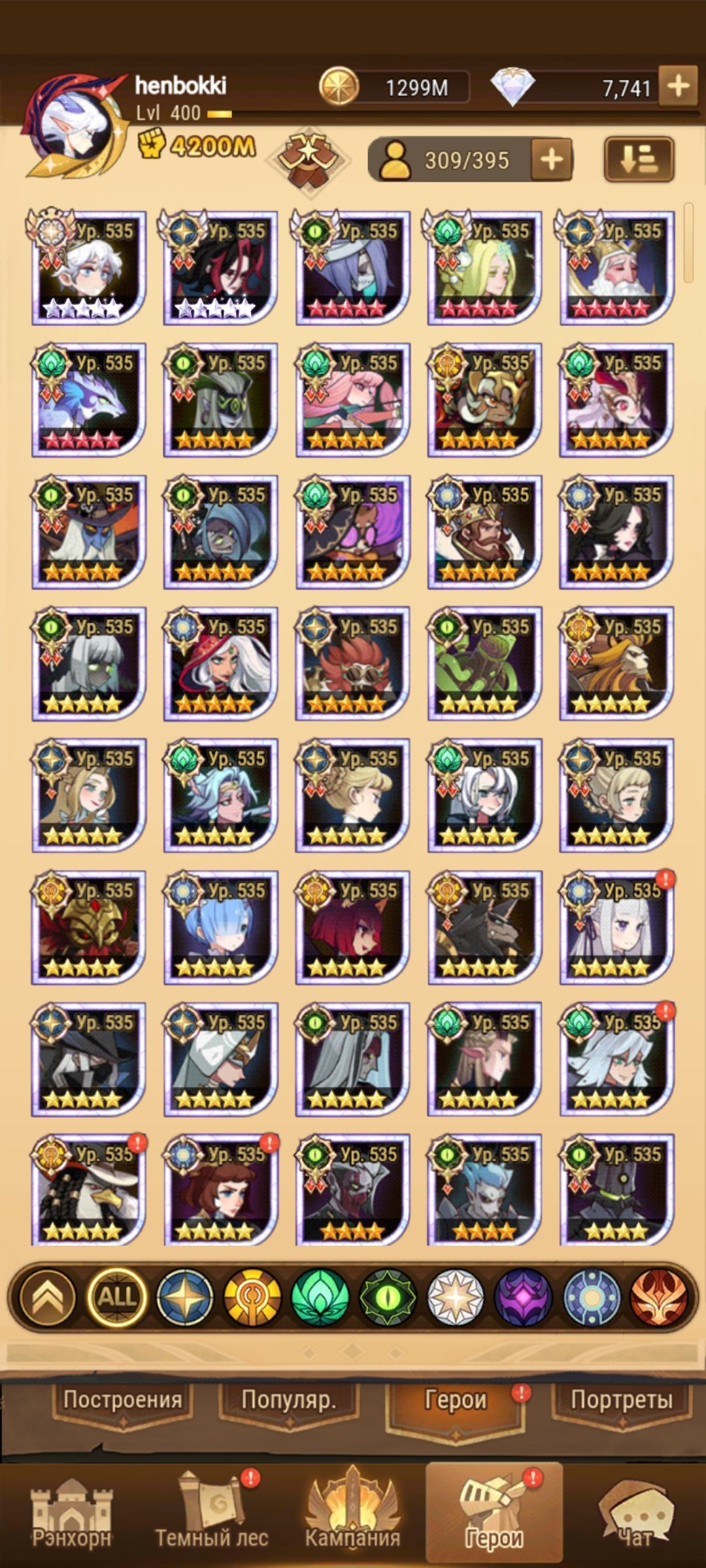Add more diamonds with the plus button
The image size is (706, 1568).
click(x=678, y=86)
